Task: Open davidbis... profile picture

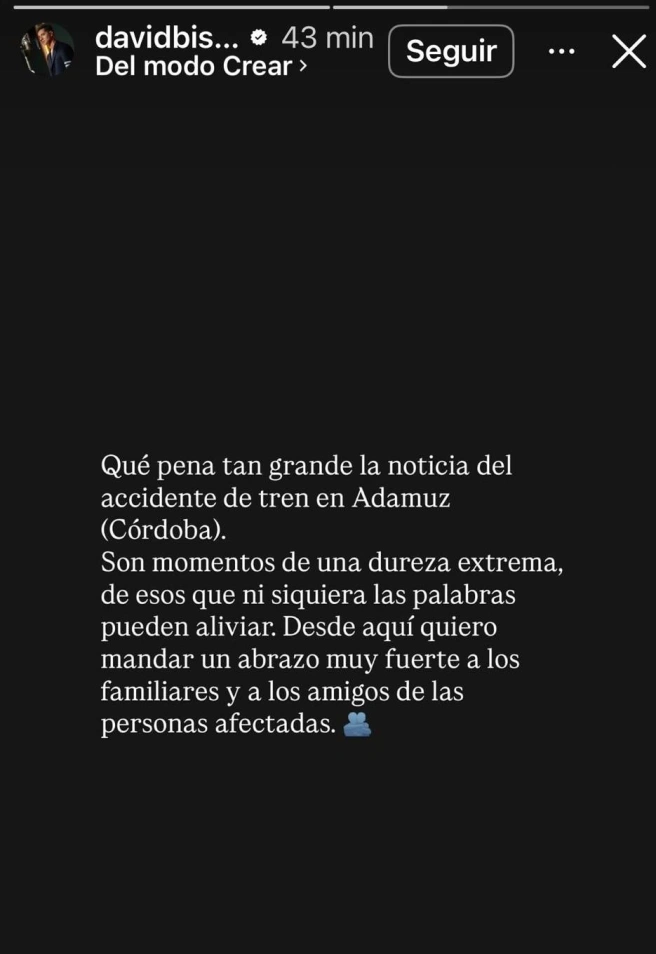Action: click(48, 51)
